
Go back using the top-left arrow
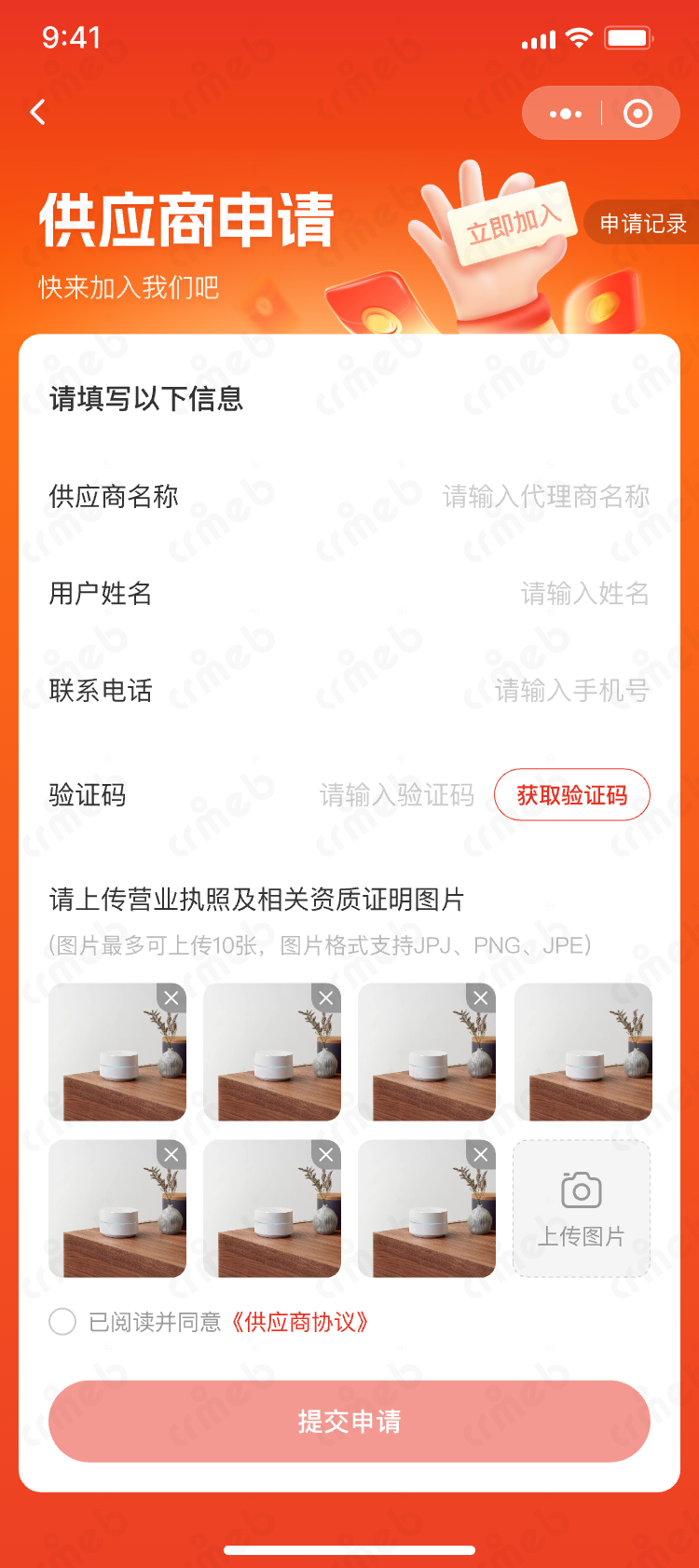(x=38, y=113)
